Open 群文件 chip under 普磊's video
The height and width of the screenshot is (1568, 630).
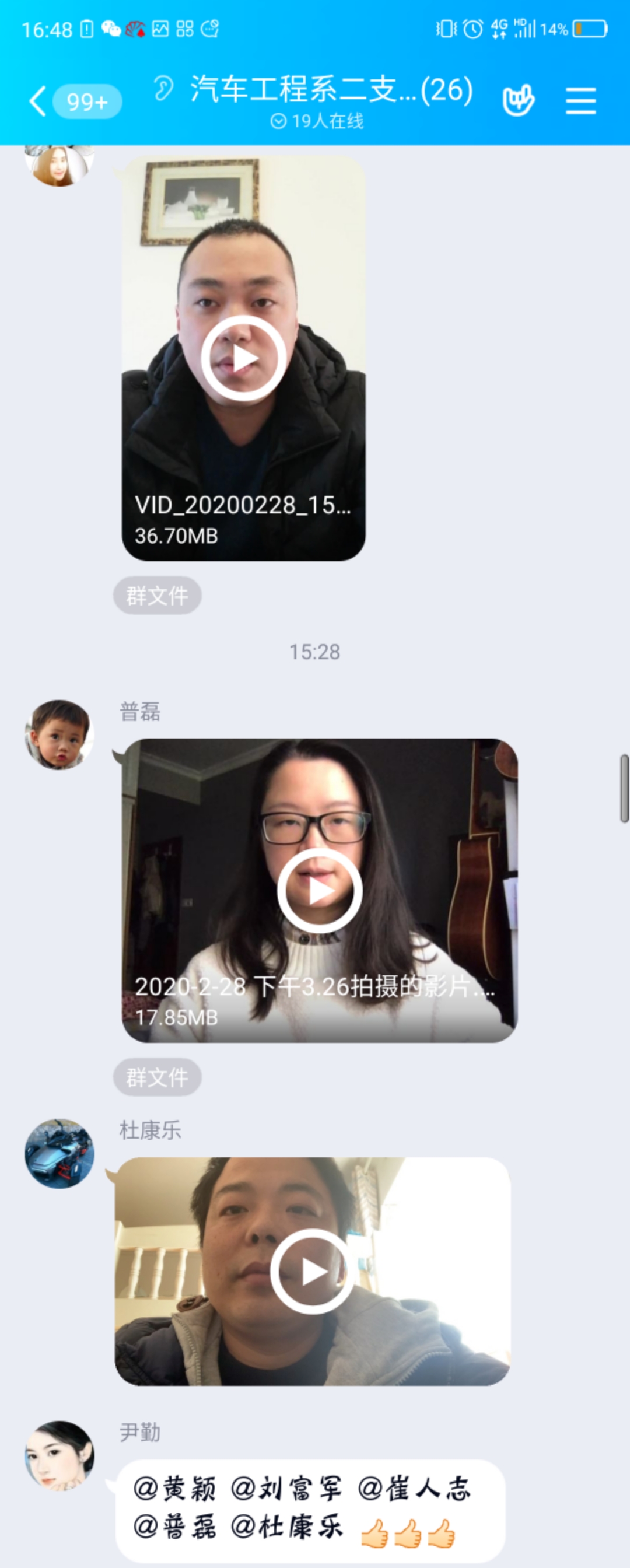tap(157, 1077)
